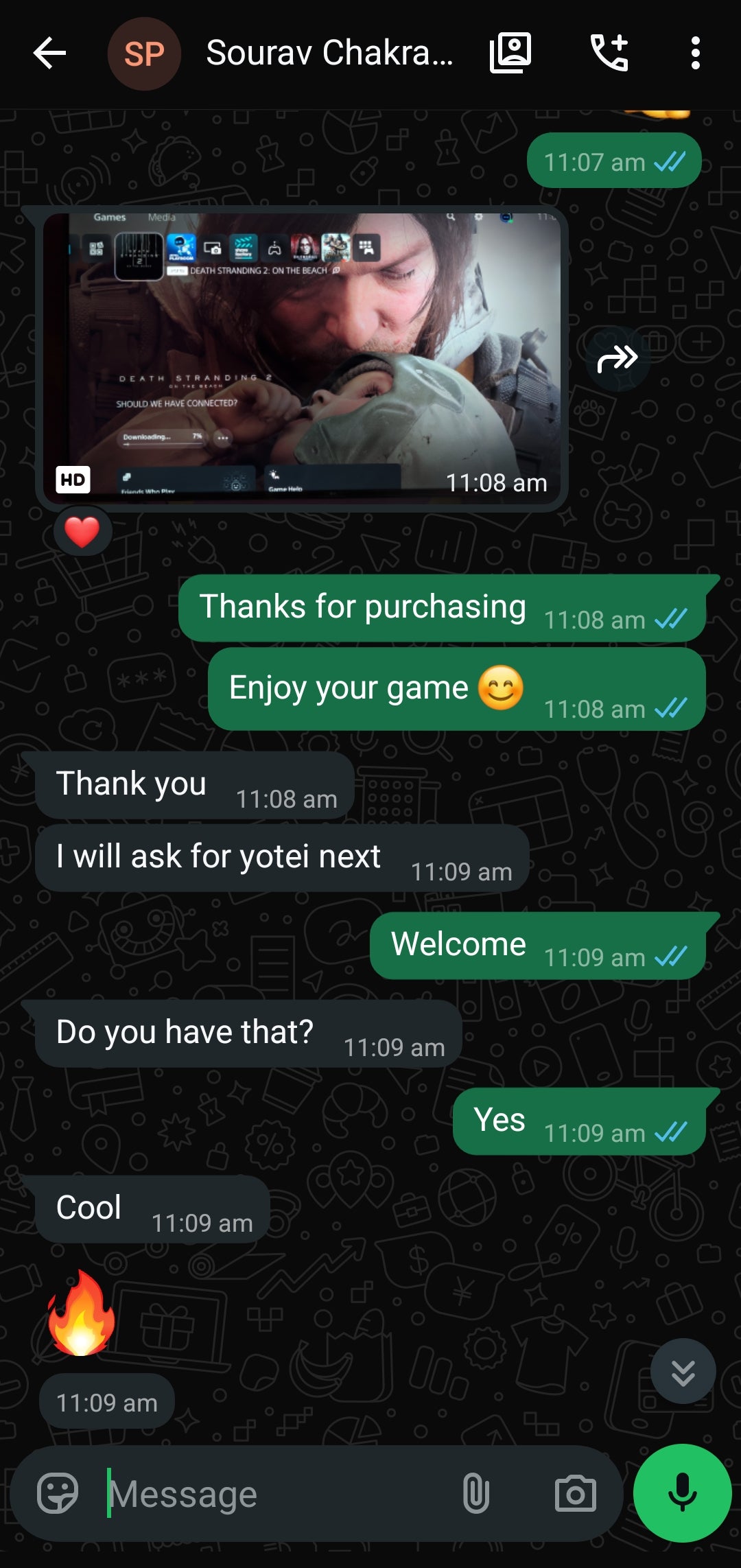Open the camera from the message bar
741x1568 pixels.
[x=576, y=1492]
